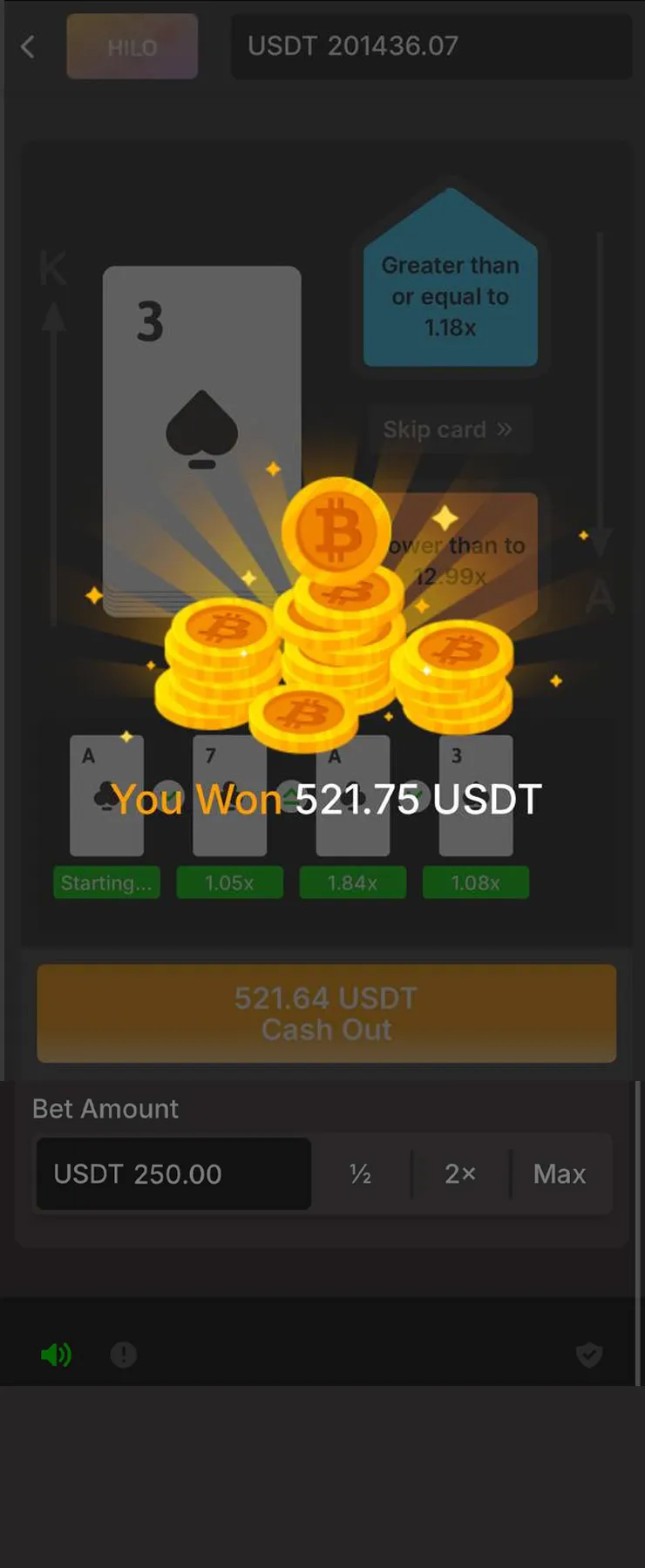Skip the current card
645x1568 pixels.
448,429
